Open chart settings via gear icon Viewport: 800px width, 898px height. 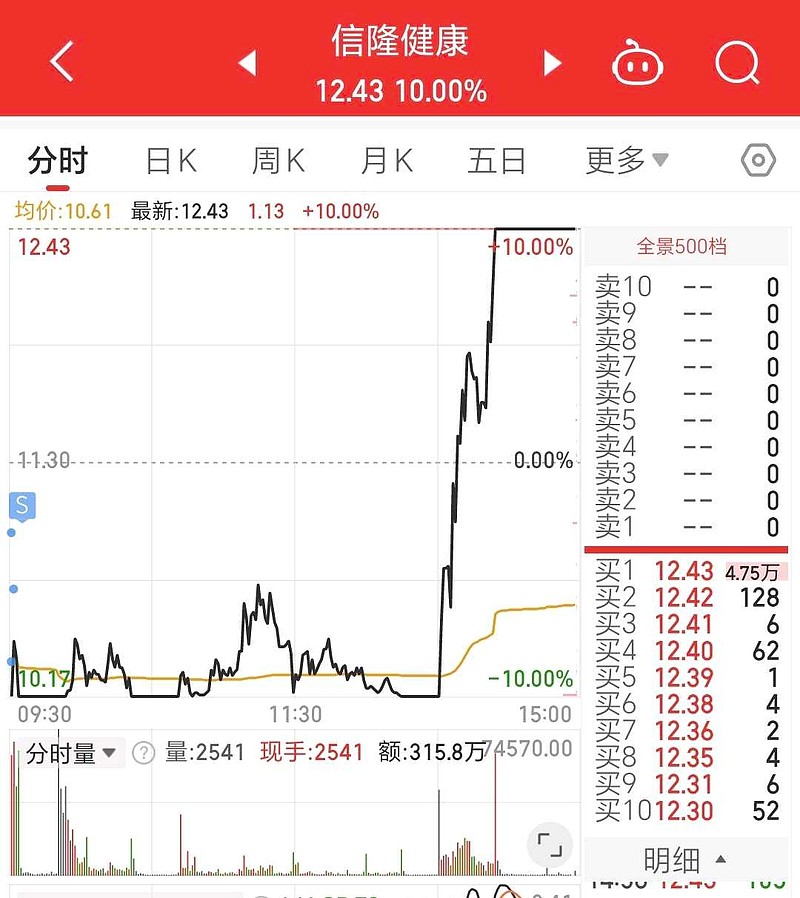(x=757, y=158)
